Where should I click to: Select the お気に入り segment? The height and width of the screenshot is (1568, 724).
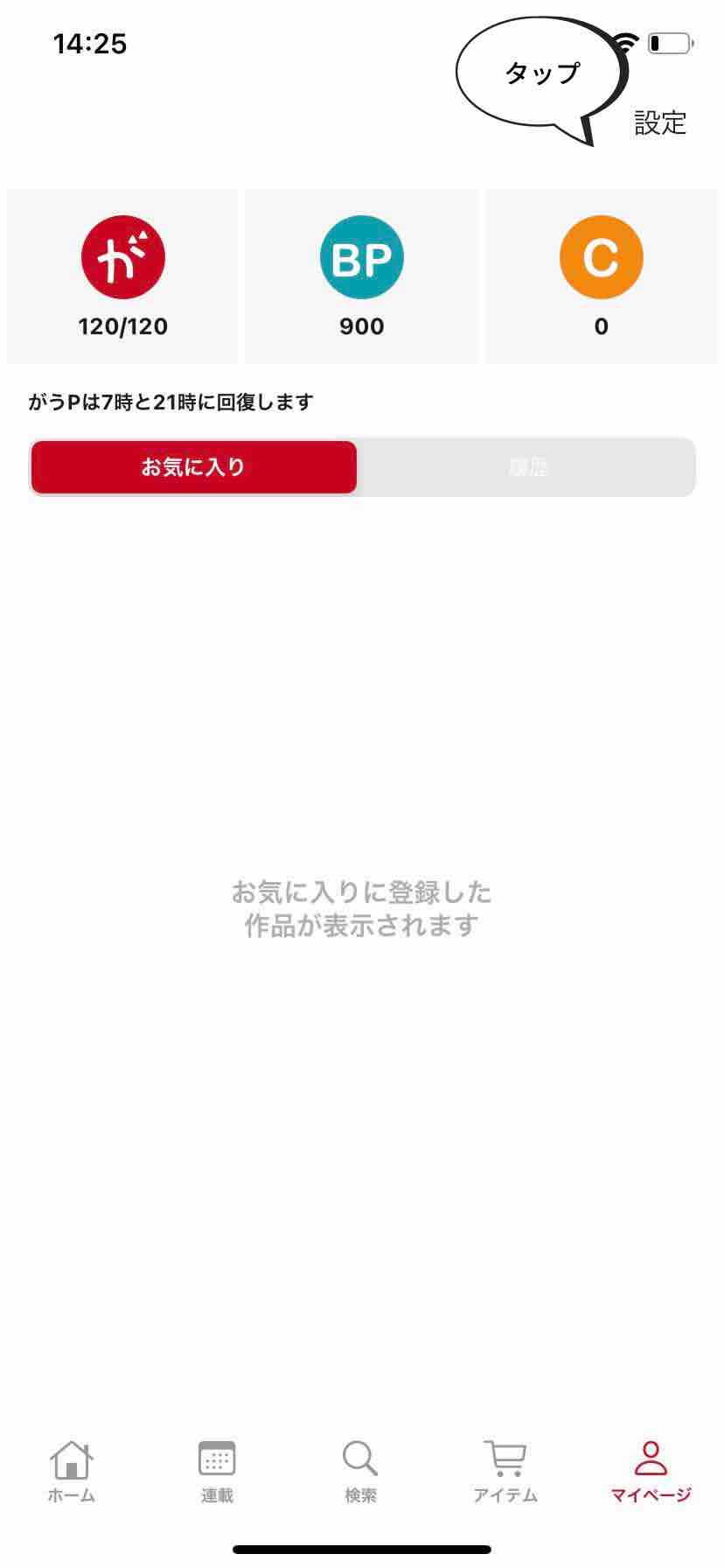tap(193, 467)
